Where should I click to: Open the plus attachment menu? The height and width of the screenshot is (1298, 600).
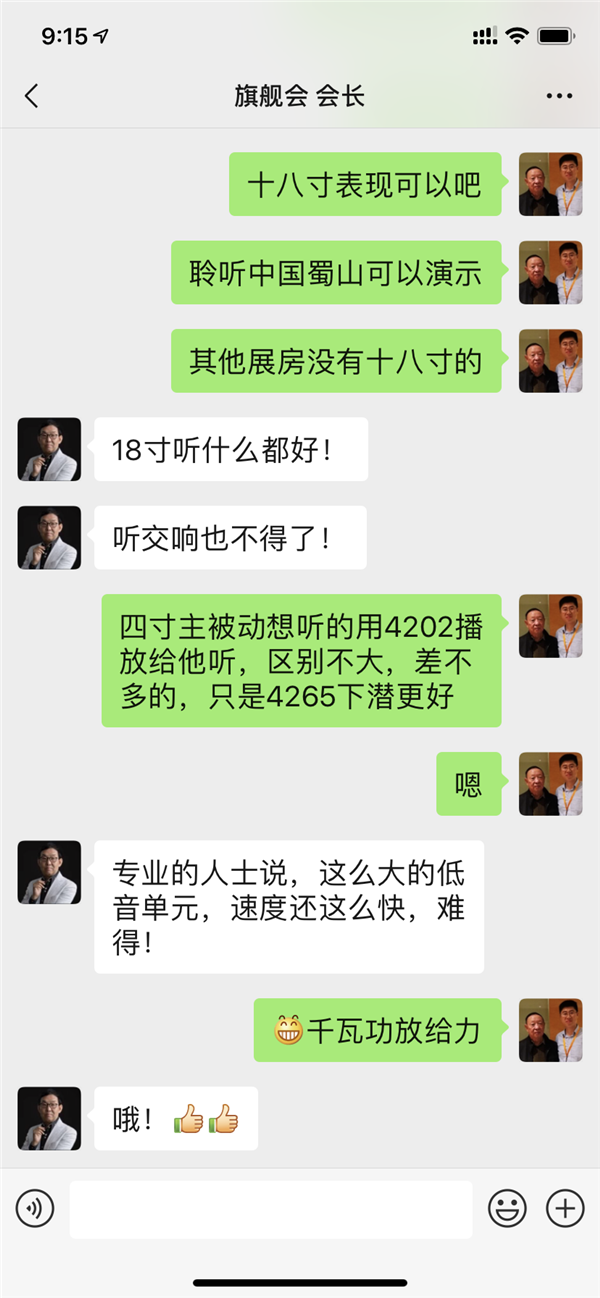pyautogui.click(x=565, y=1209)
